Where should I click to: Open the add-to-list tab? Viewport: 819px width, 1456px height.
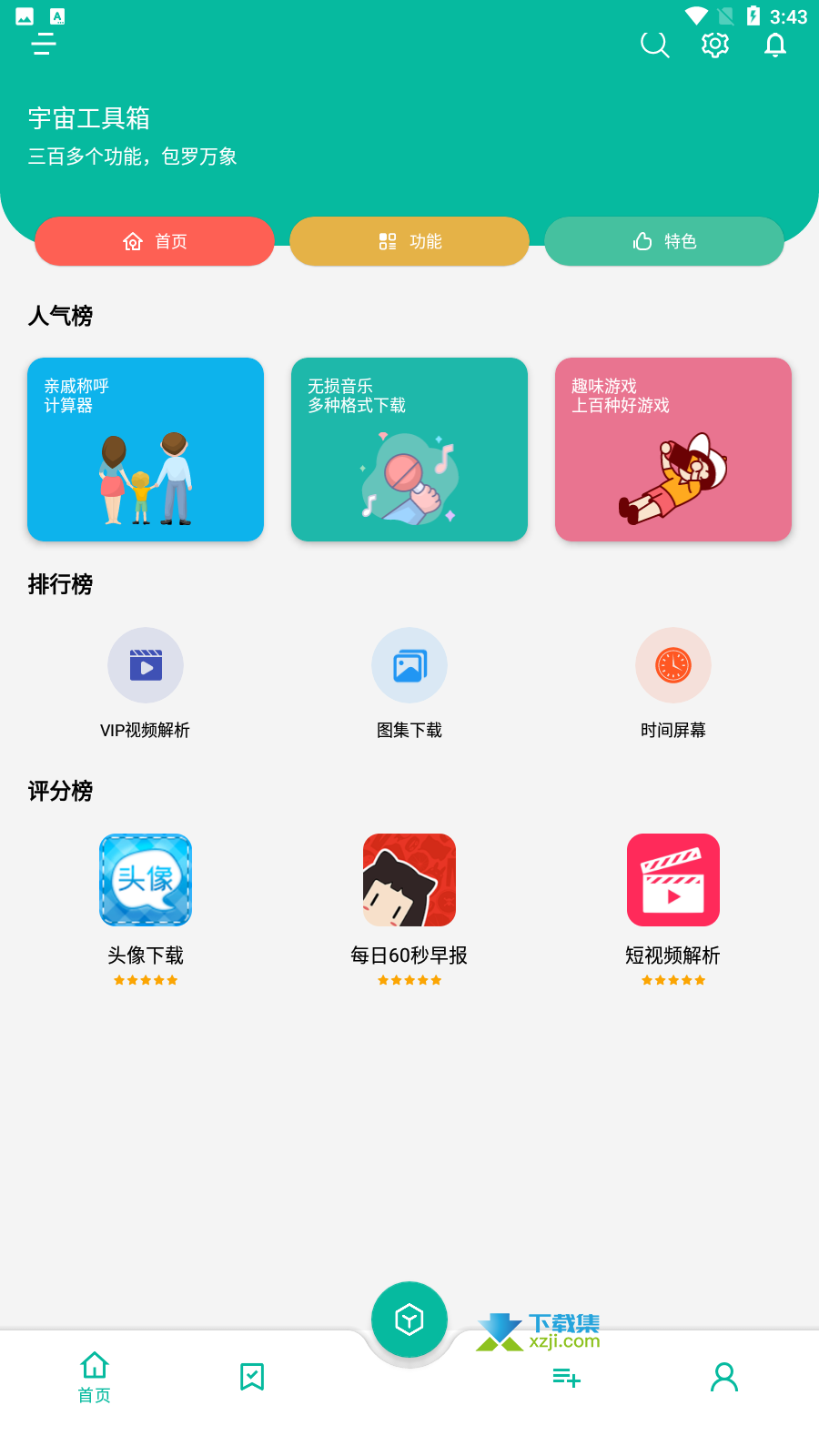coord(566,1378)
